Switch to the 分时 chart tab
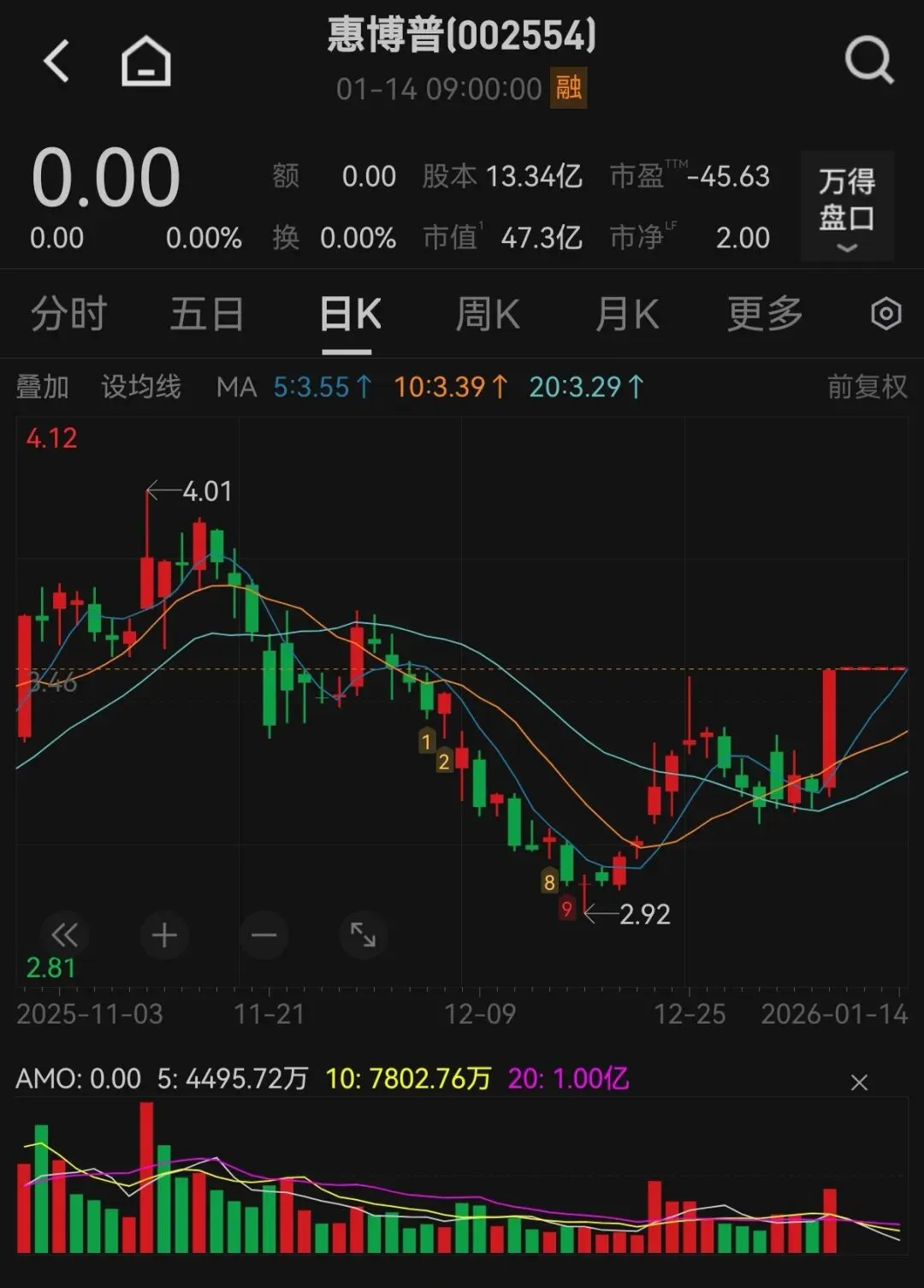Viewport: 924px width, 1288px height. tap(68, 314)
